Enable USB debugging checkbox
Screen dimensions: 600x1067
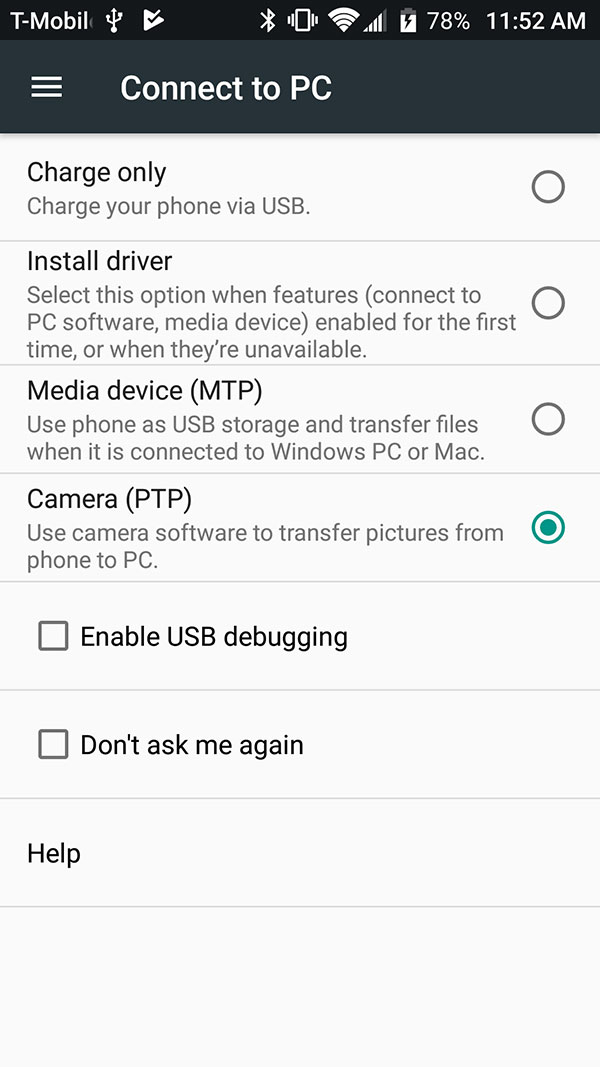[53, 636]
